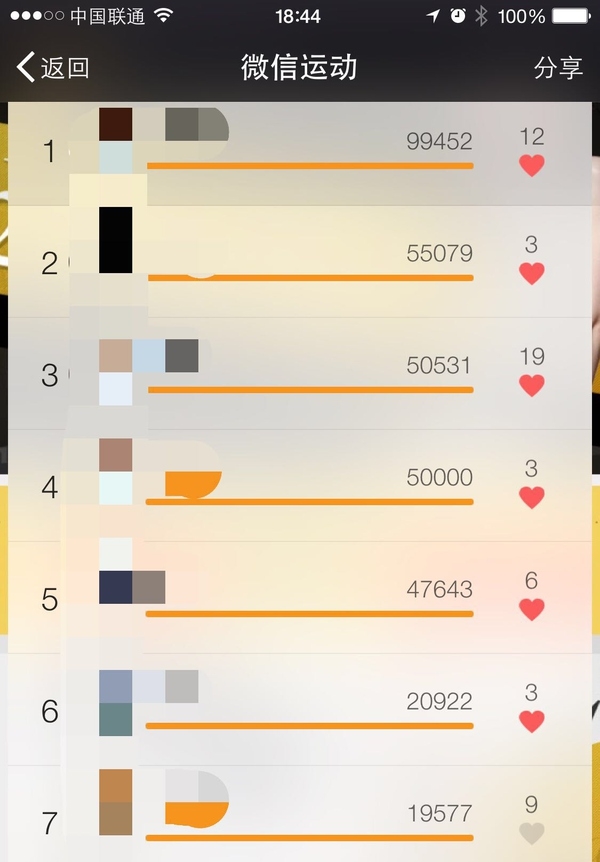Tap 分享 to share the ranking
This screenshot has width=600, height=862.
coord(558,68)
